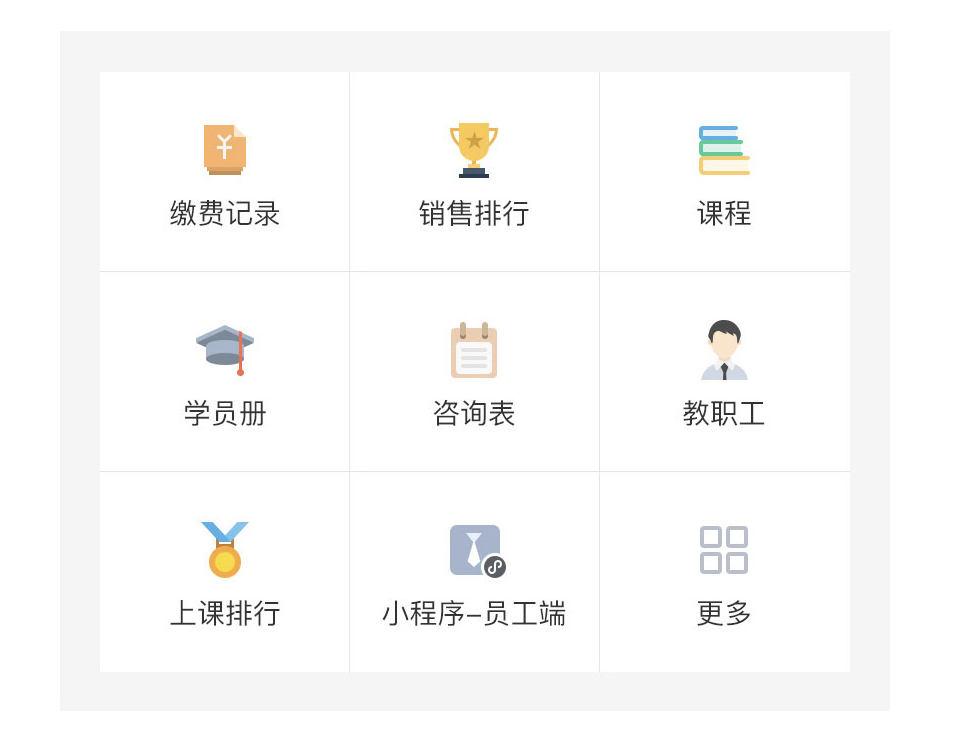The height and width of the screenshot is (756, 954).
Task: View the 销售排行 sales ranking
Action: click(474, 172)
